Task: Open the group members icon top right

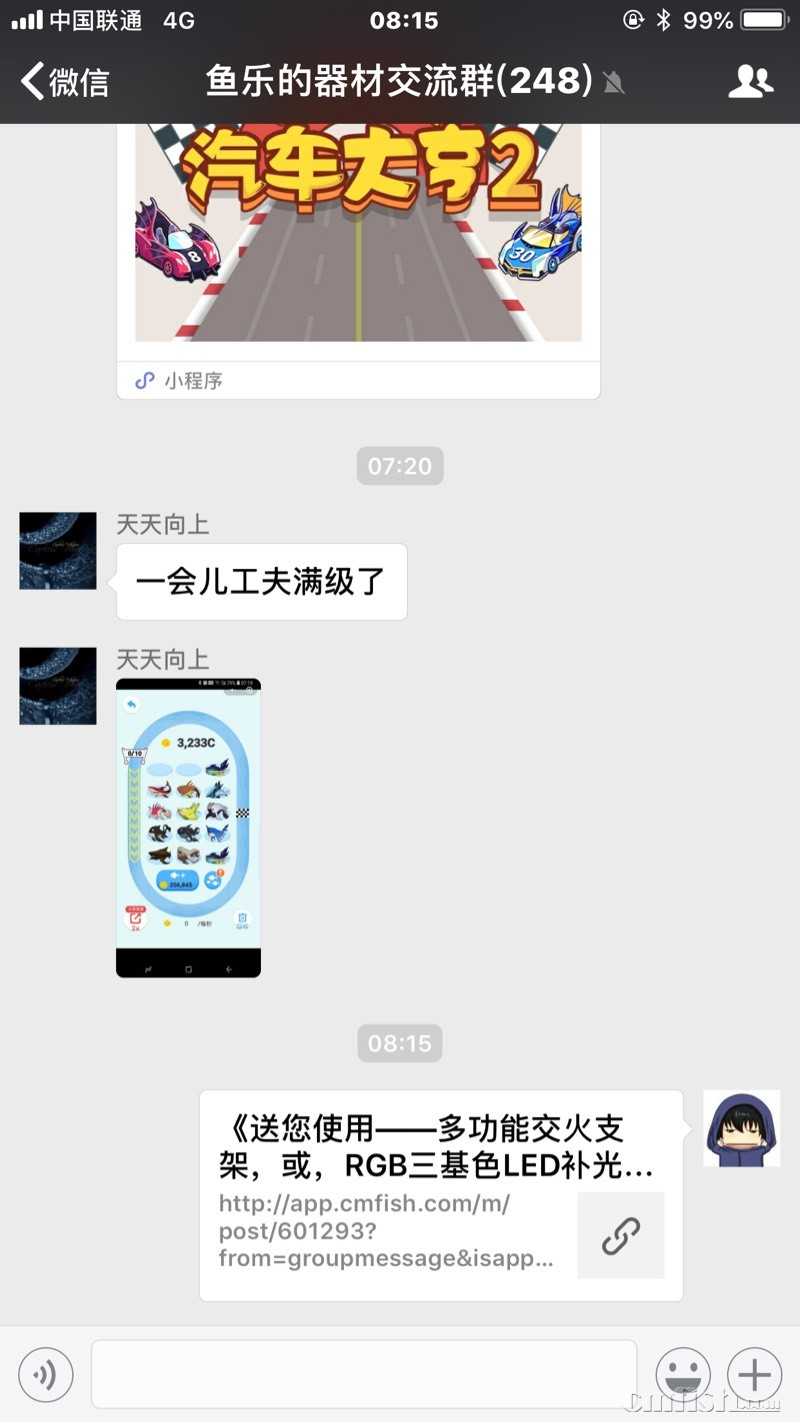Action: click(752, 83)
